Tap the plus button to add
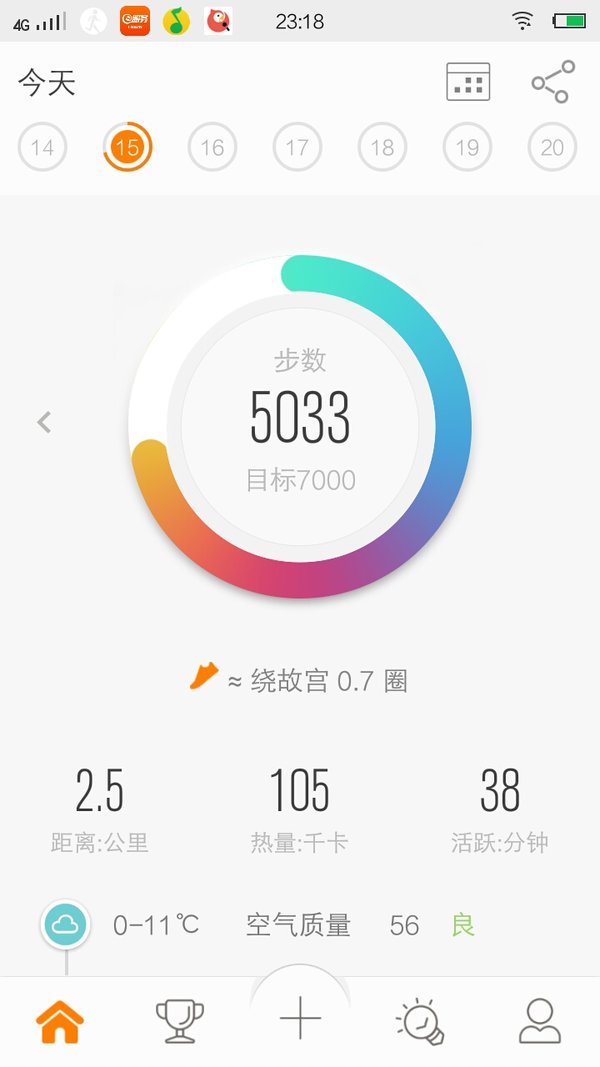 (x=300, y=1019)
